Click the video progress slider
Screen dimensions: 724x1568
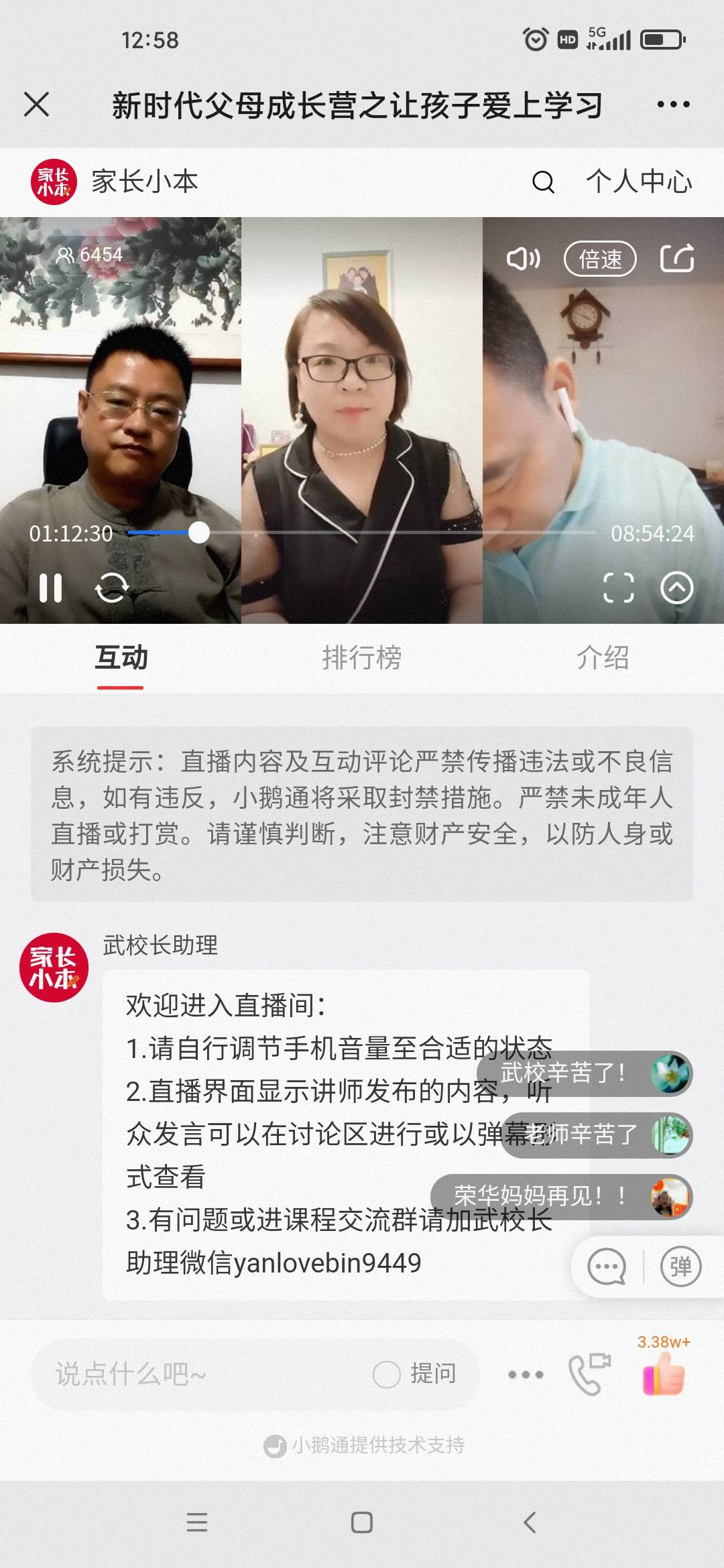click(199, 533)
